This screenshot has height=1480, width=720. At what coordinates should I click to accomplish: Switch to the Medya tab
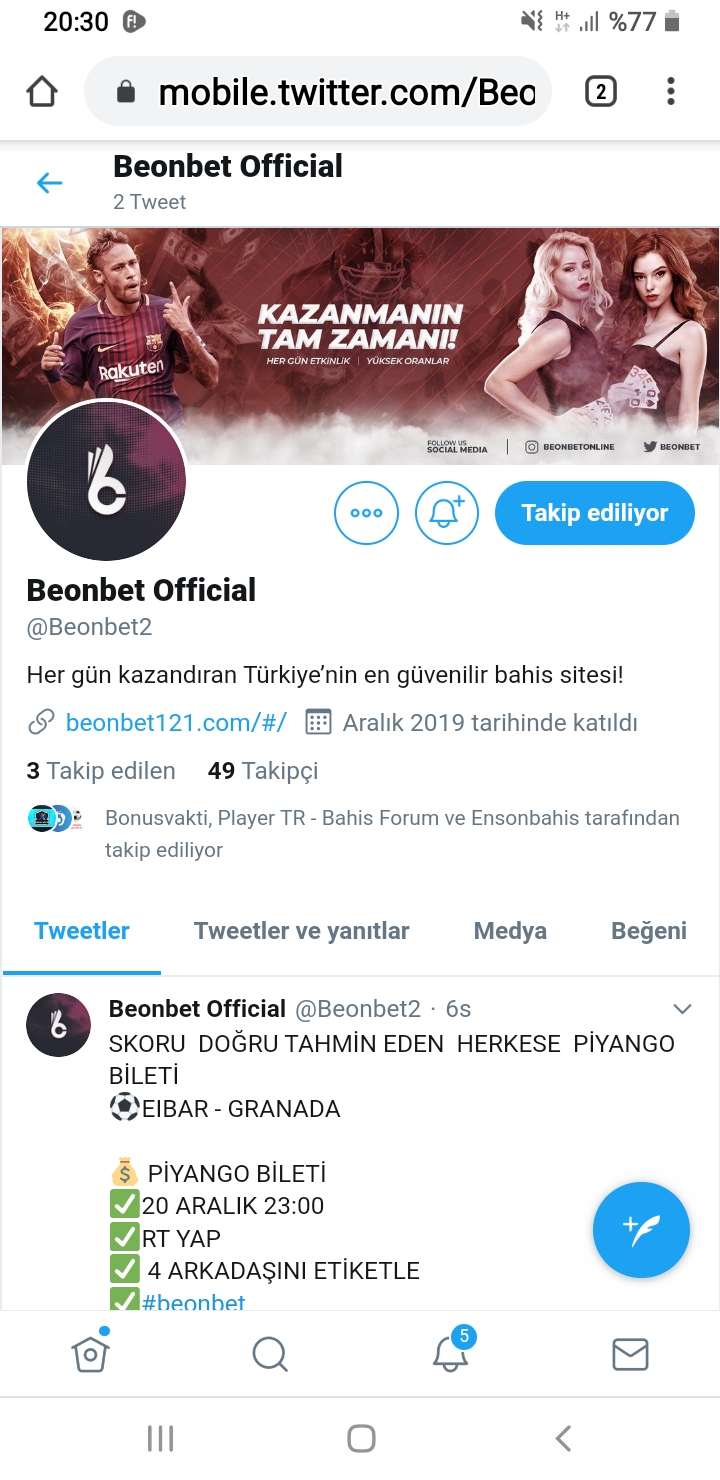pos(510,931)
